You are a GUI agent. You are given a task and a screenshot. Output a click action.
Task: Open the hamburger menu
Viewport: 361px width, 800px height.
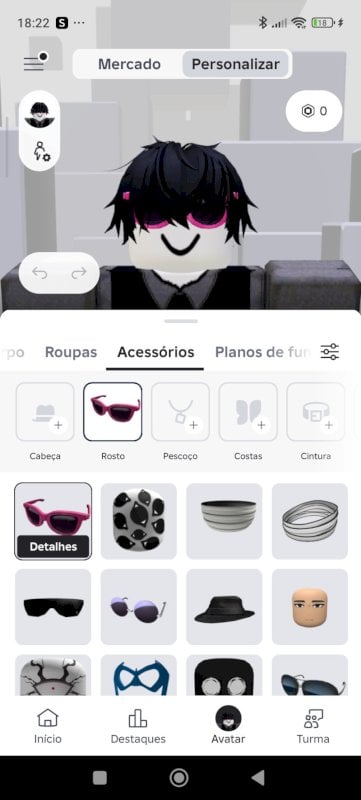click(35, 62)
